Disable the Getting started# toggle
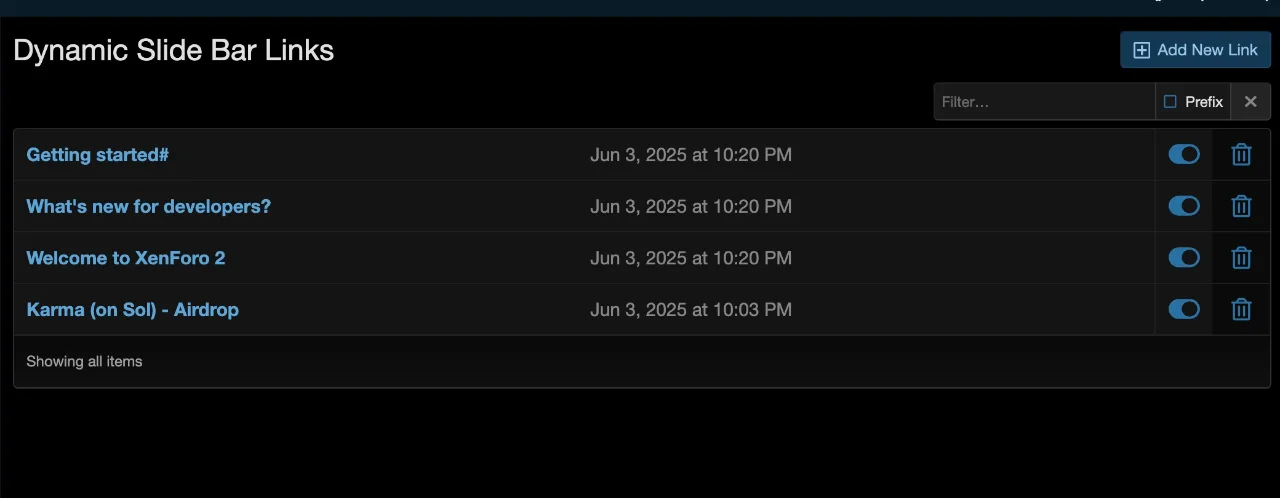The image size is (1280, 498). click(1184, 154)
